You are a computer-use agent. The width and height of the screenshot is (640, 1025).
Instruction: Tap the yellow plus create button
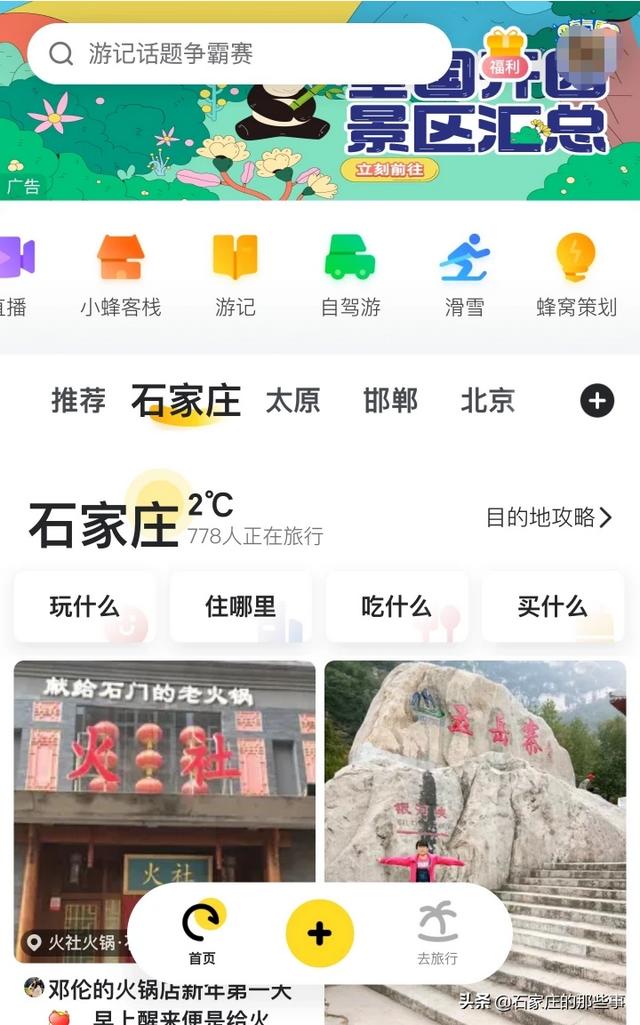pos(319,933)
